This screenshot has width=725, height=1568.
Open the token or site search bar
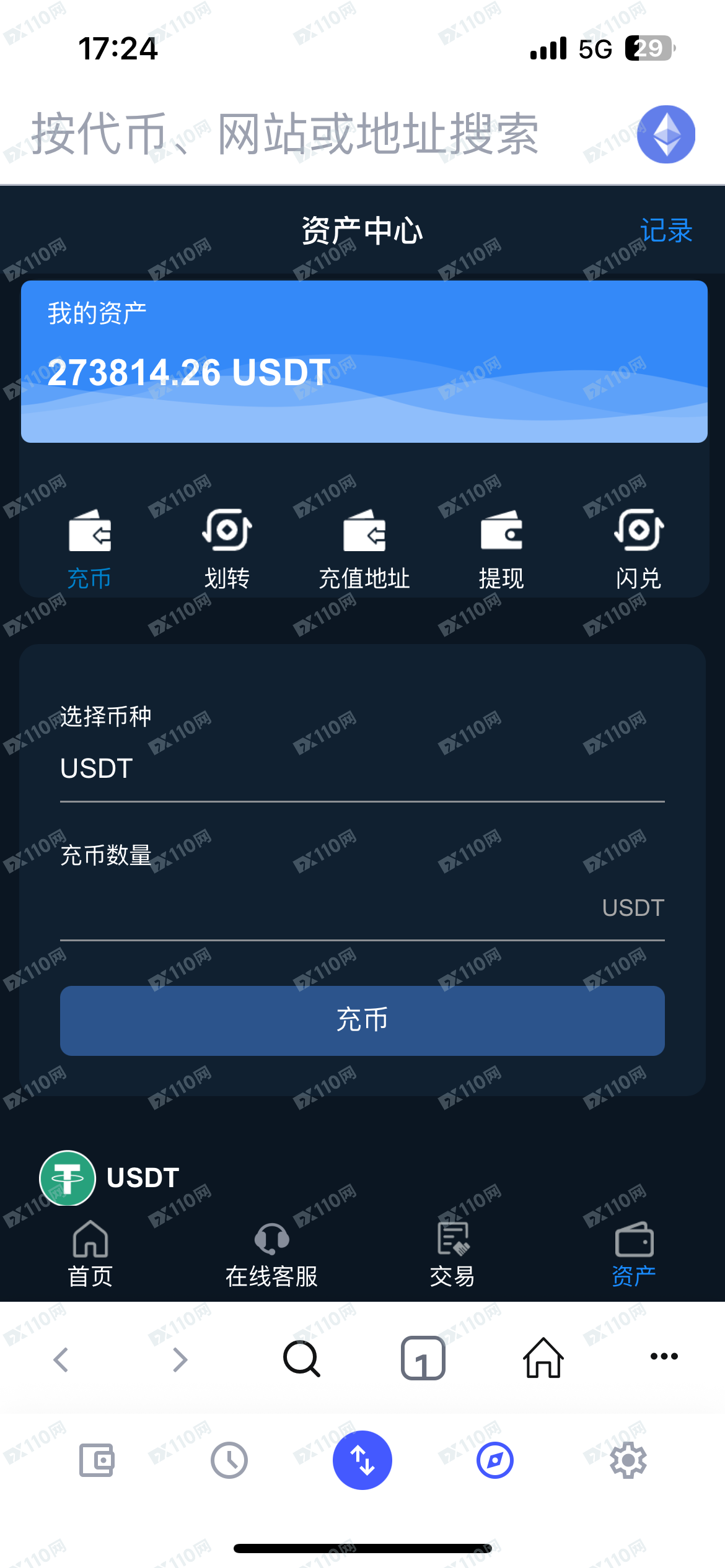[x=285, y=134]
